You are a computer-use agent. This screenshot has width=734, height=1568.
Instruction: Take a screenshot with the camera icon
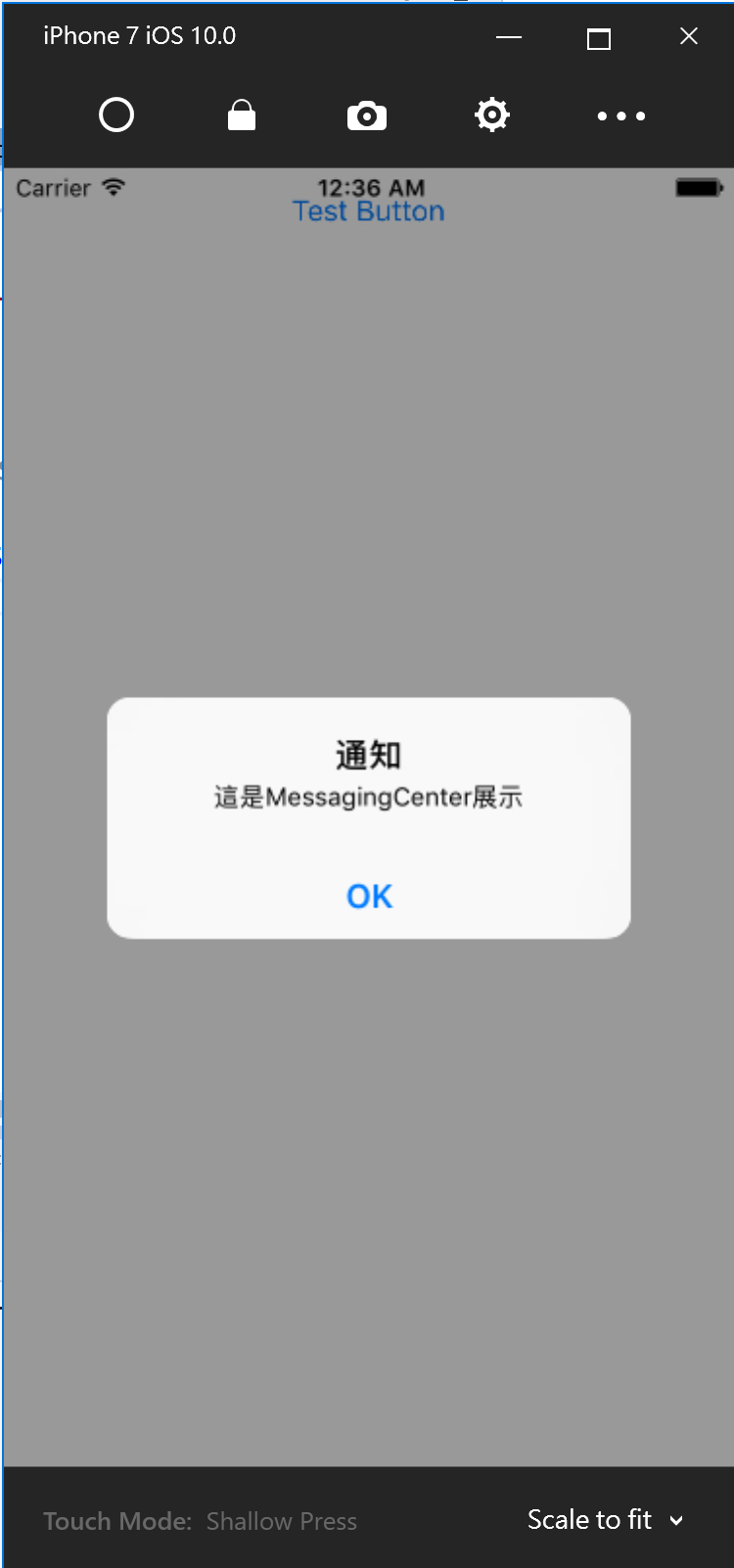pos(367,116)
